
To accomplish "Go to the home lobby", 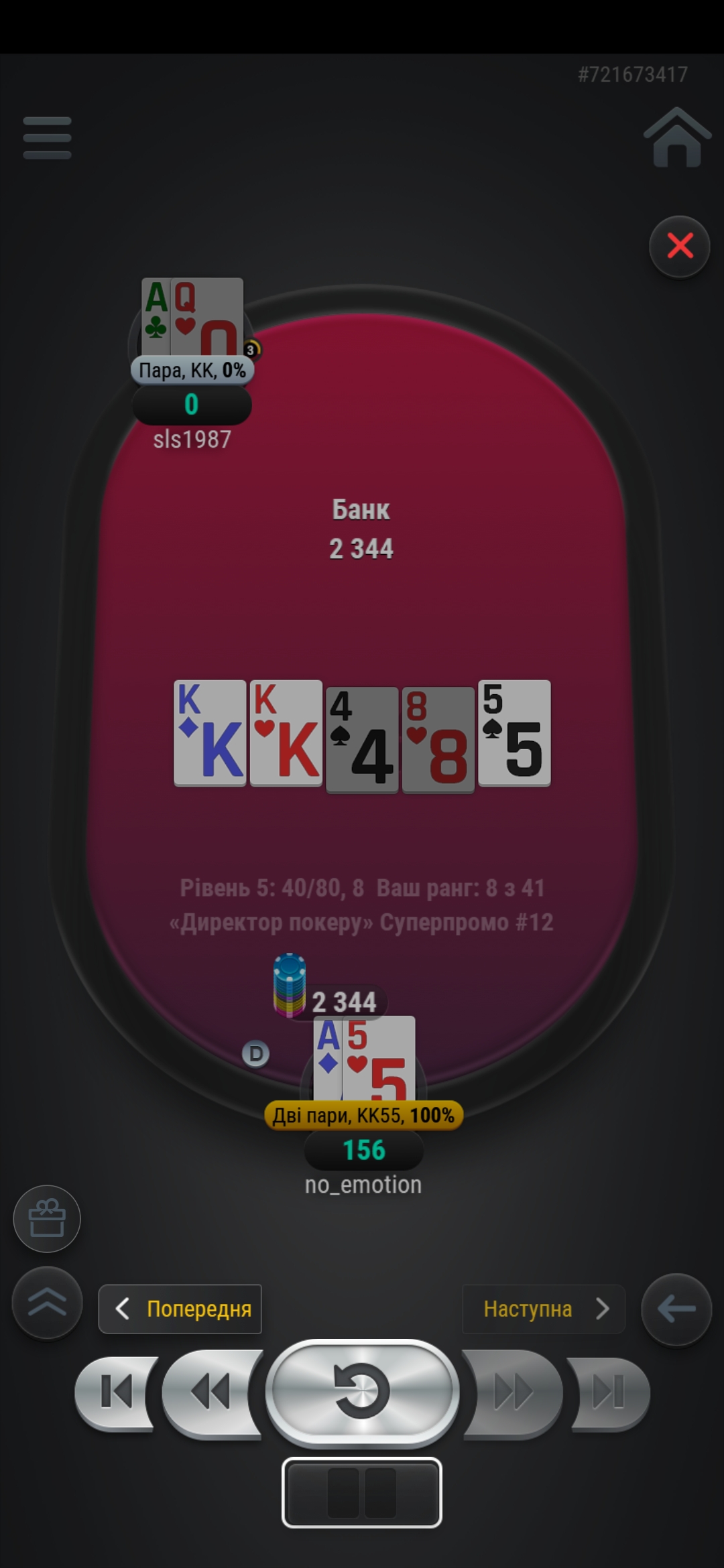I will pos(677,137).
